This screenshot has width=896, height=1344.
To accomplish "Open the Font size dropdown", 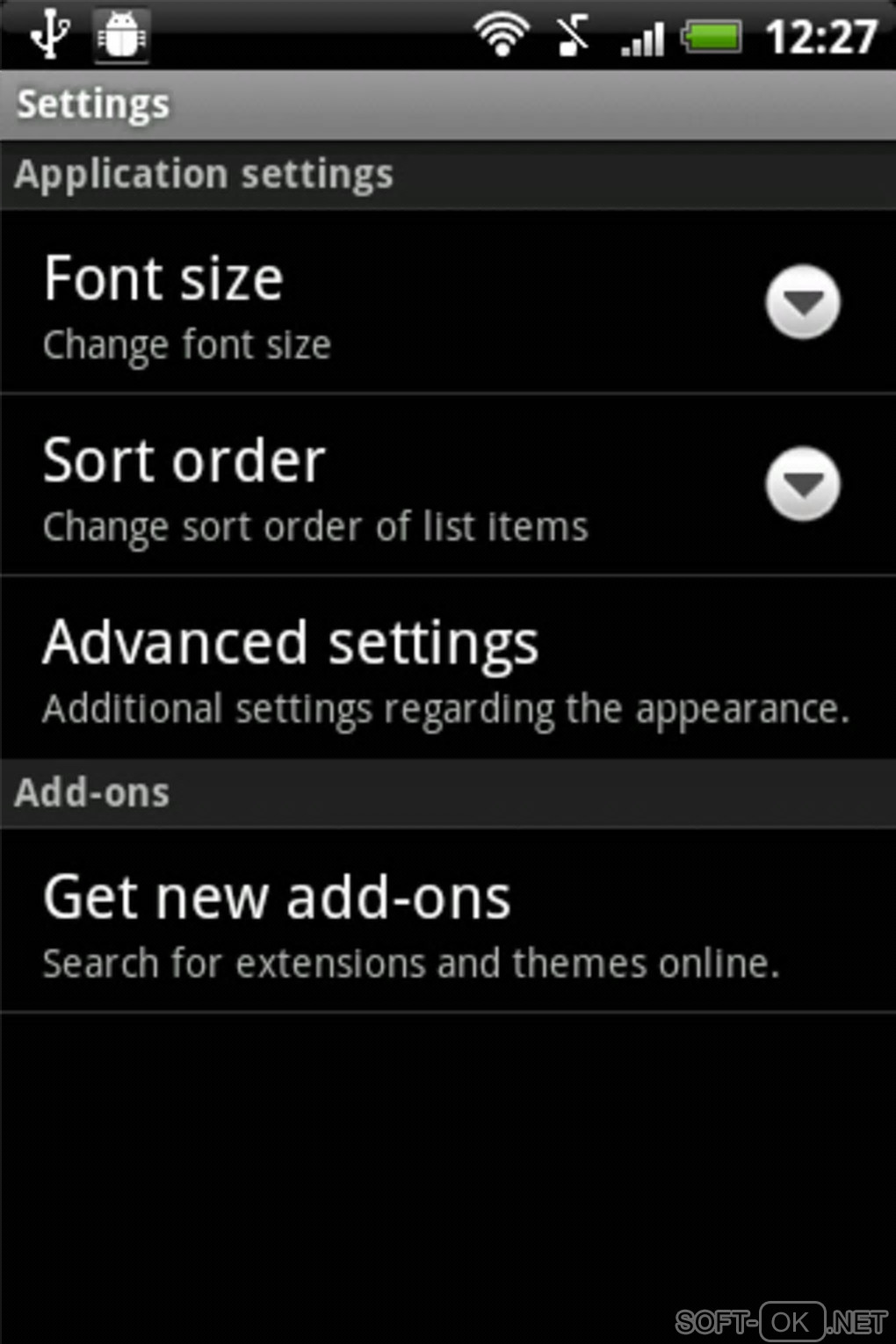I will pyautogui.click(x=802, y=302).
